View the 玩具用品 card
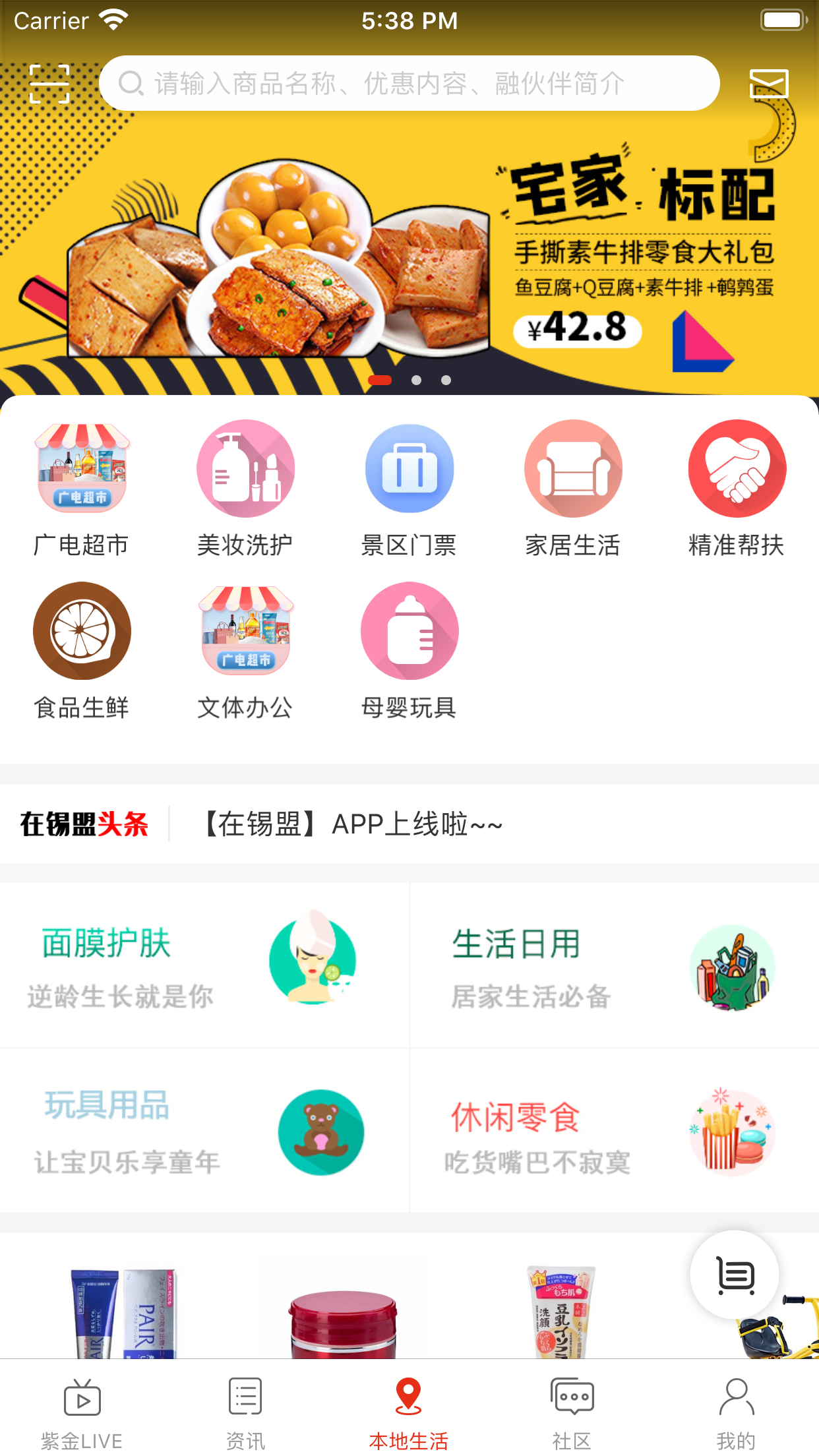819x1456 pixels. point(204,1131)
